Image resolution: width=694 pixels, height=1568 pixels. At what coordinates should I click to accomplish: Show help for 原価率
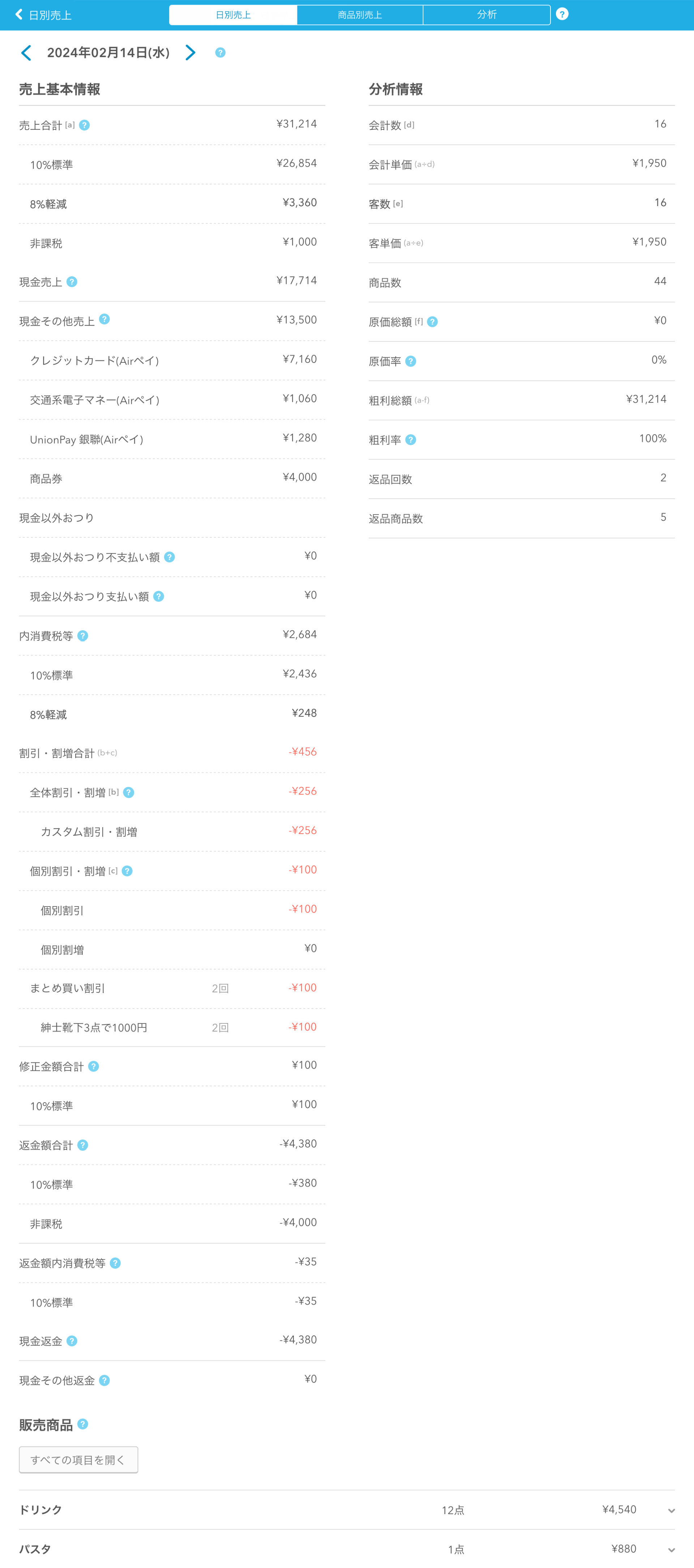[x=411, y=361]
